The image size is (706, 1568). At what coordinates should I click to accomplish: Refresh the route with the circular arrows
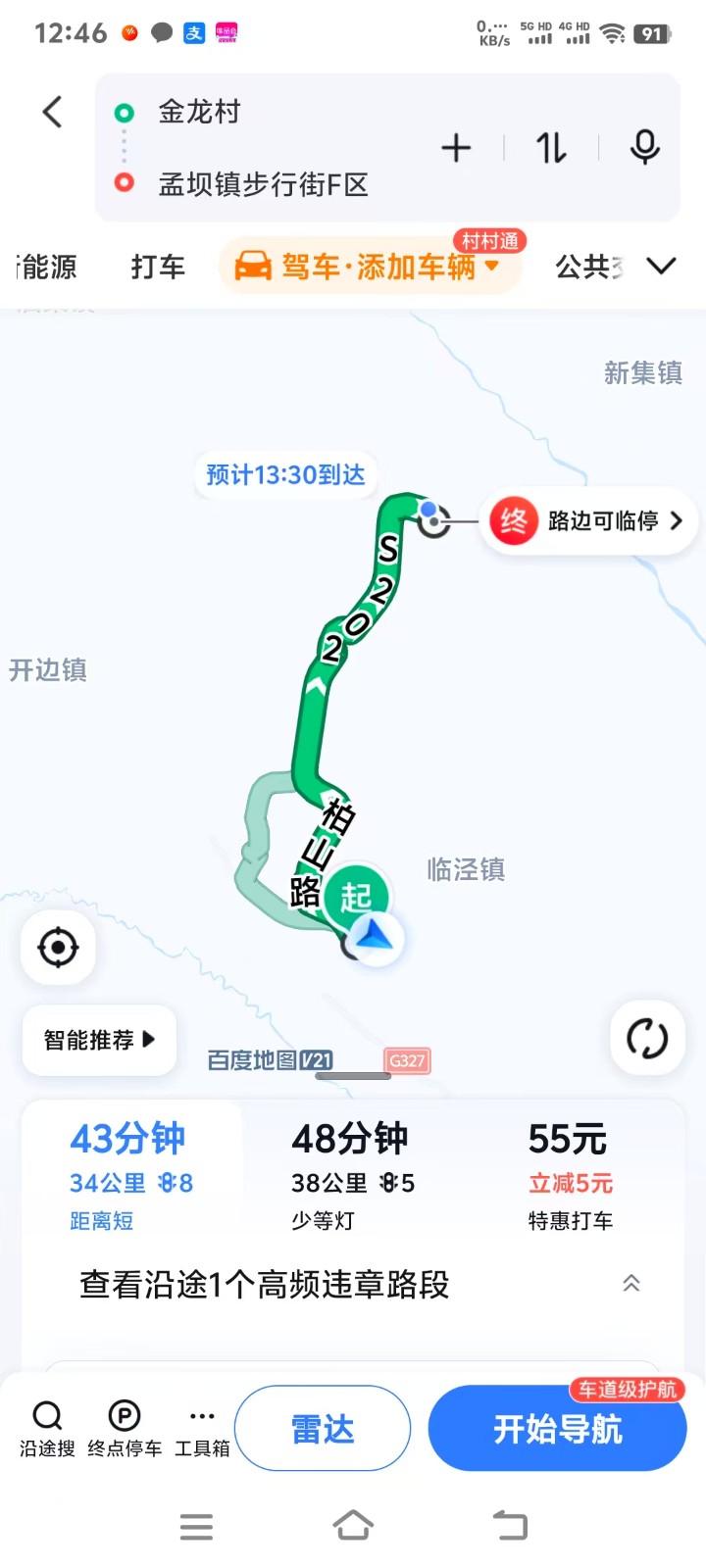click(x=647, y=1039)
